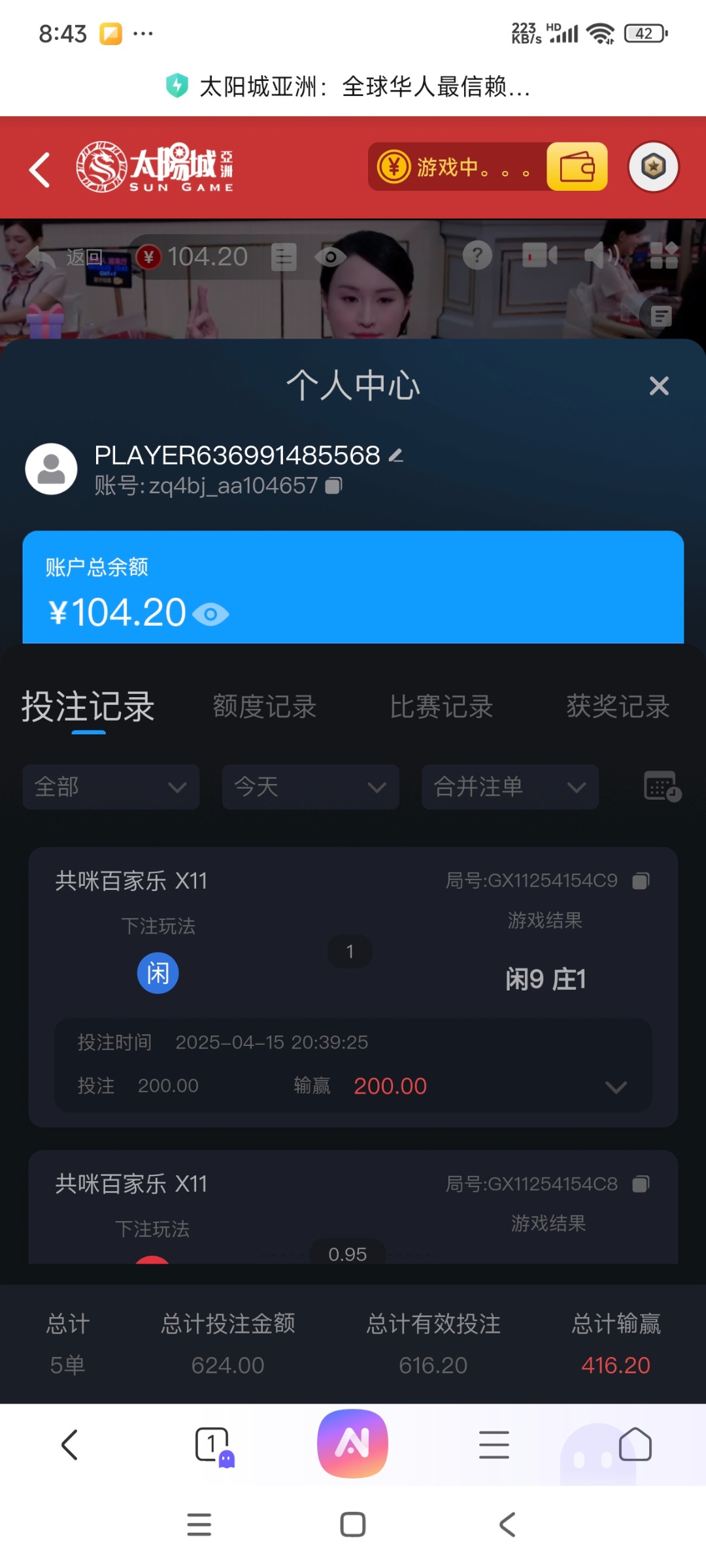Image resolution: width=706 pixels, height=1568 pixels.
Task: Open the 合并注单 dropdown
Action: [510, 787]
